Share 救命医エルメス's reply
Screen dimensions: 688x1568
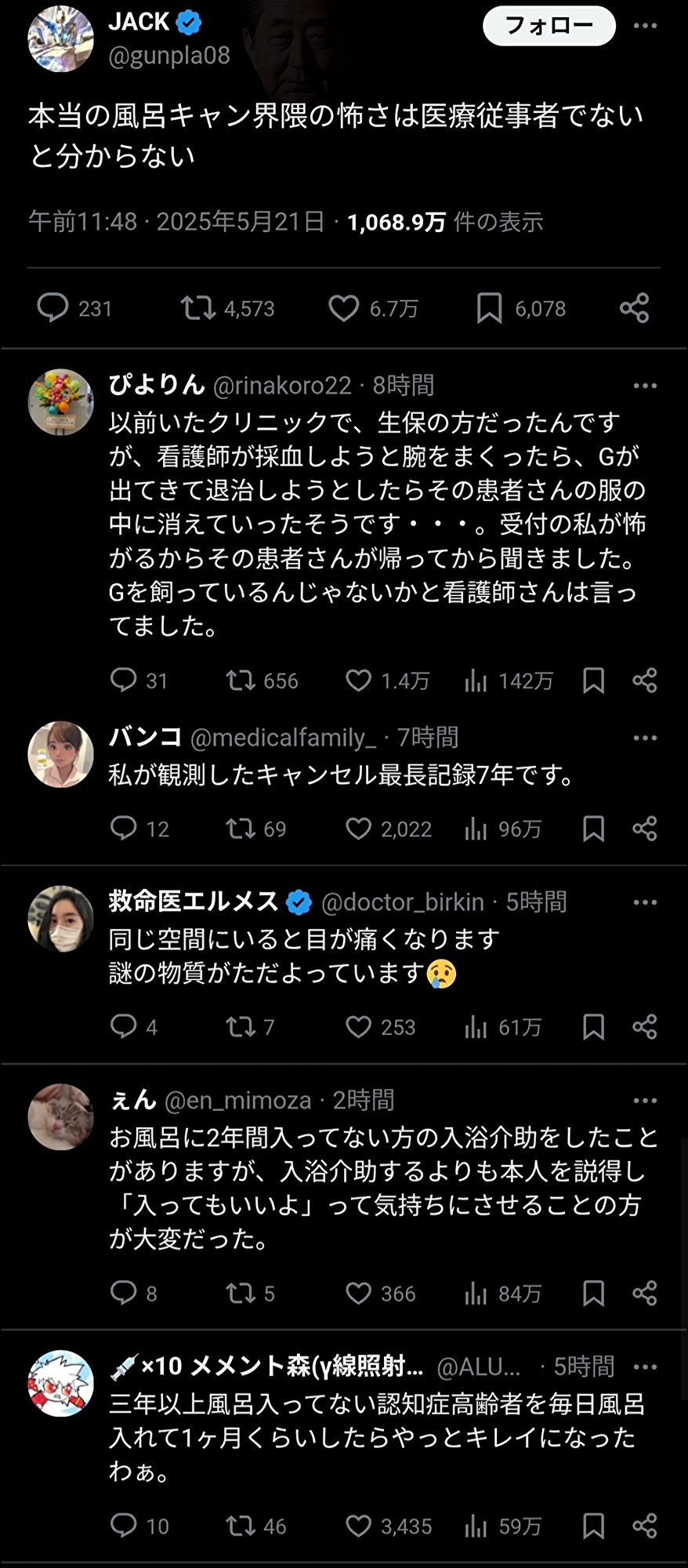click(x=644, y=1026)
